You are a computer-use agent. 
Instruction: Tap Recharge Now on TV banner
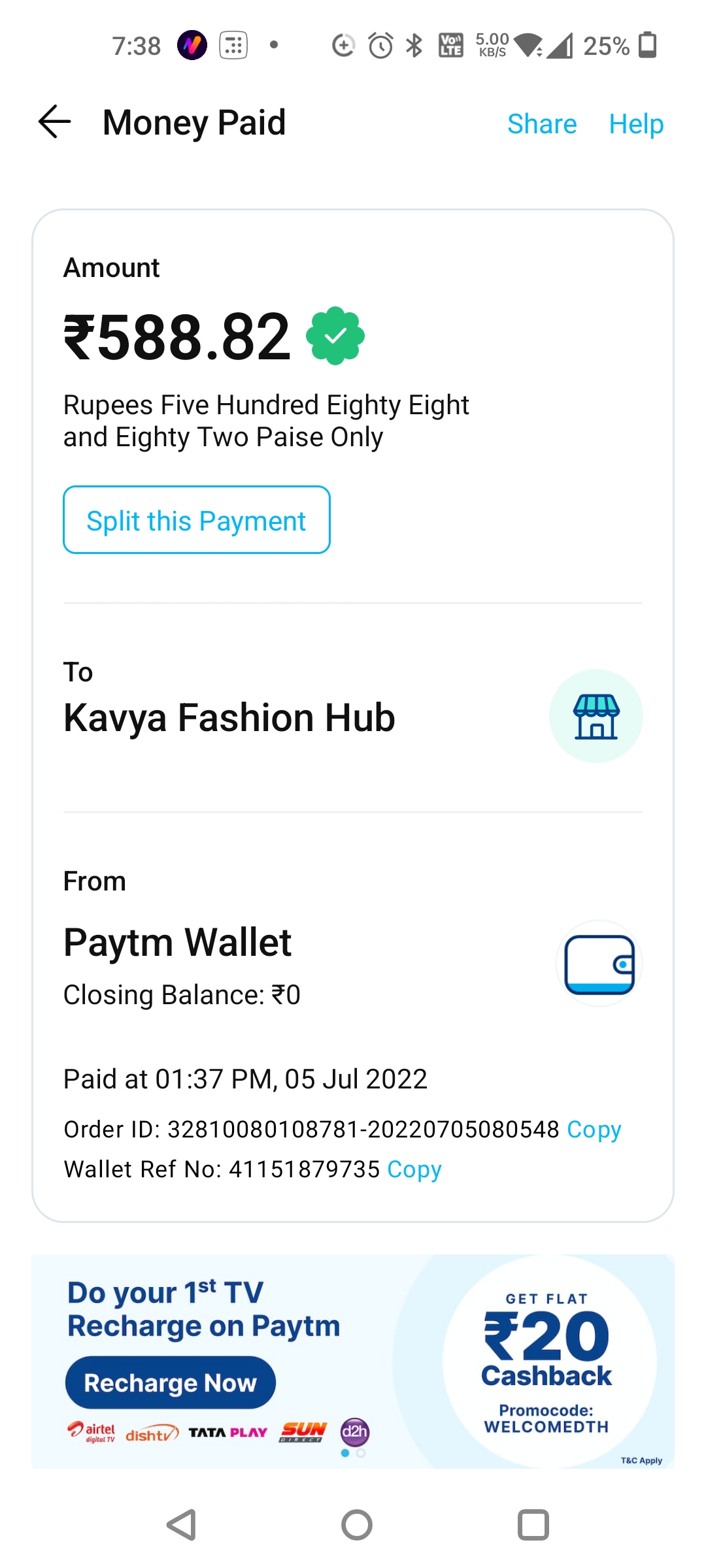click(x=171, y=1383)
